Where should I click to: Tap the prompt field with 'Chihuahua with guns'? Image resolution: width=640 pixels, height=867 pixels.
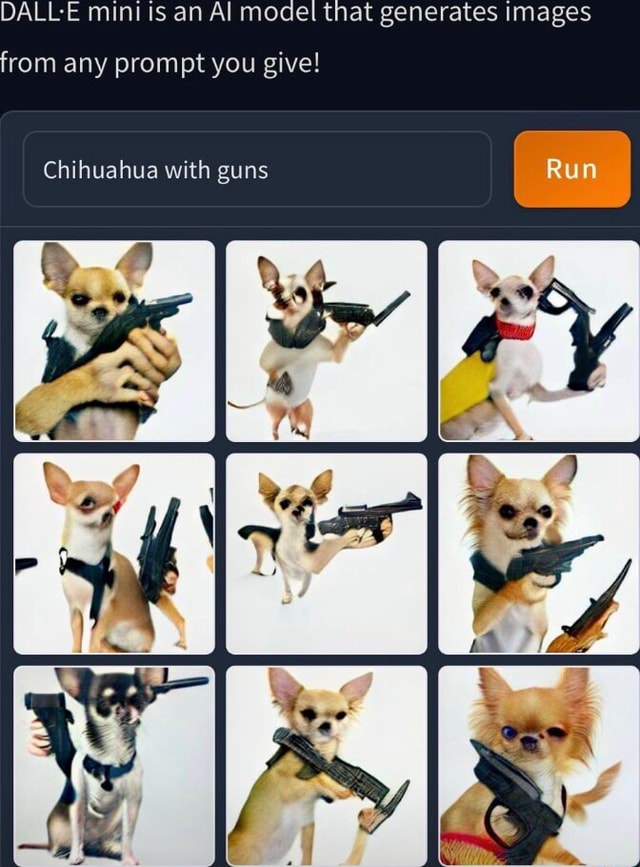tap(257, 170)
